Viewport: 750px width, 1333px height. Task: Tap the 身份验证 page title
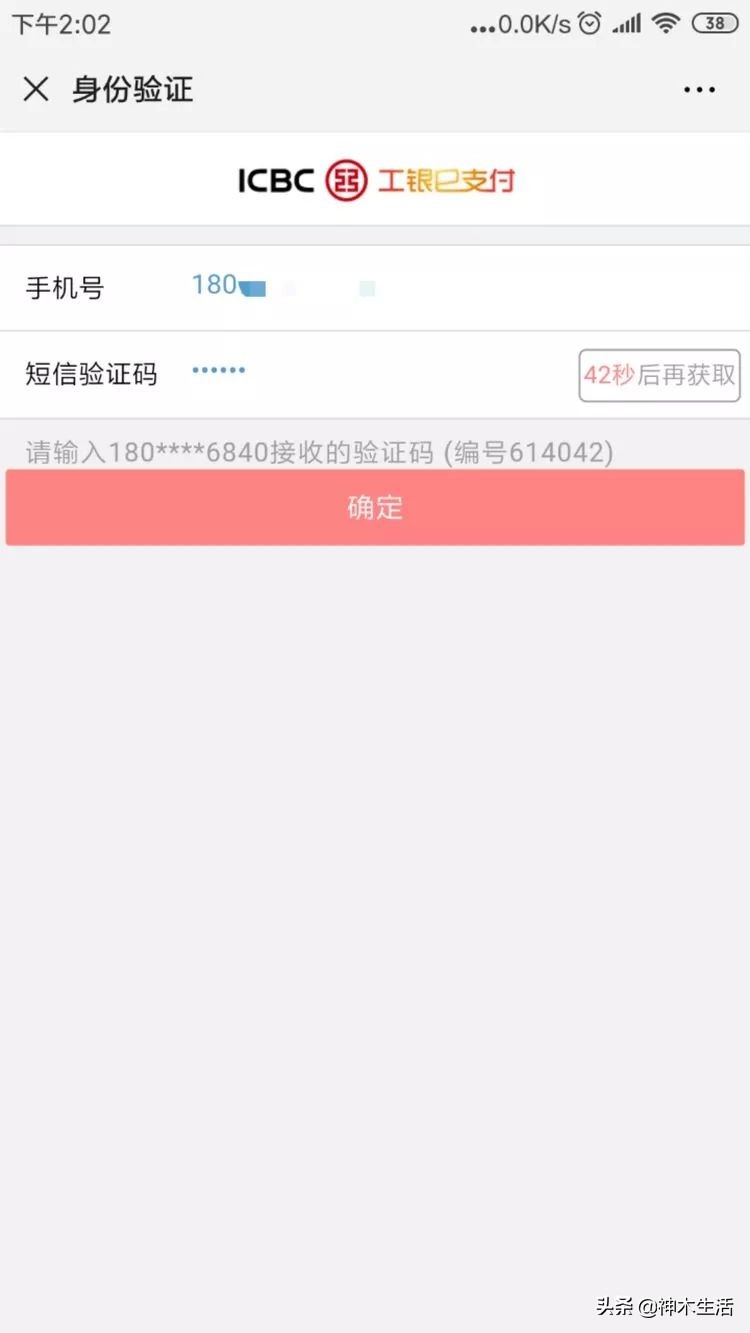pyautogui.click(x=132, y=89)
